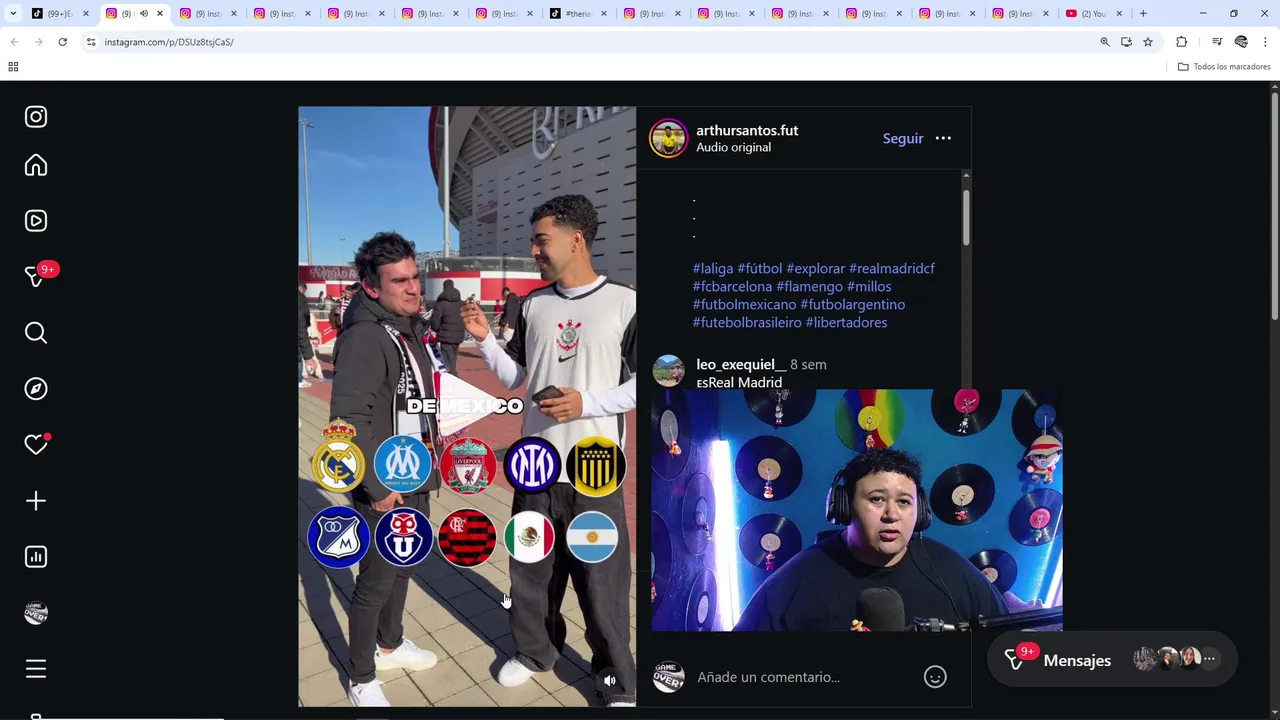Open the arthursantos.fut profile
1280x720 pixels.
pyautogui.click(x=746, y=131)
